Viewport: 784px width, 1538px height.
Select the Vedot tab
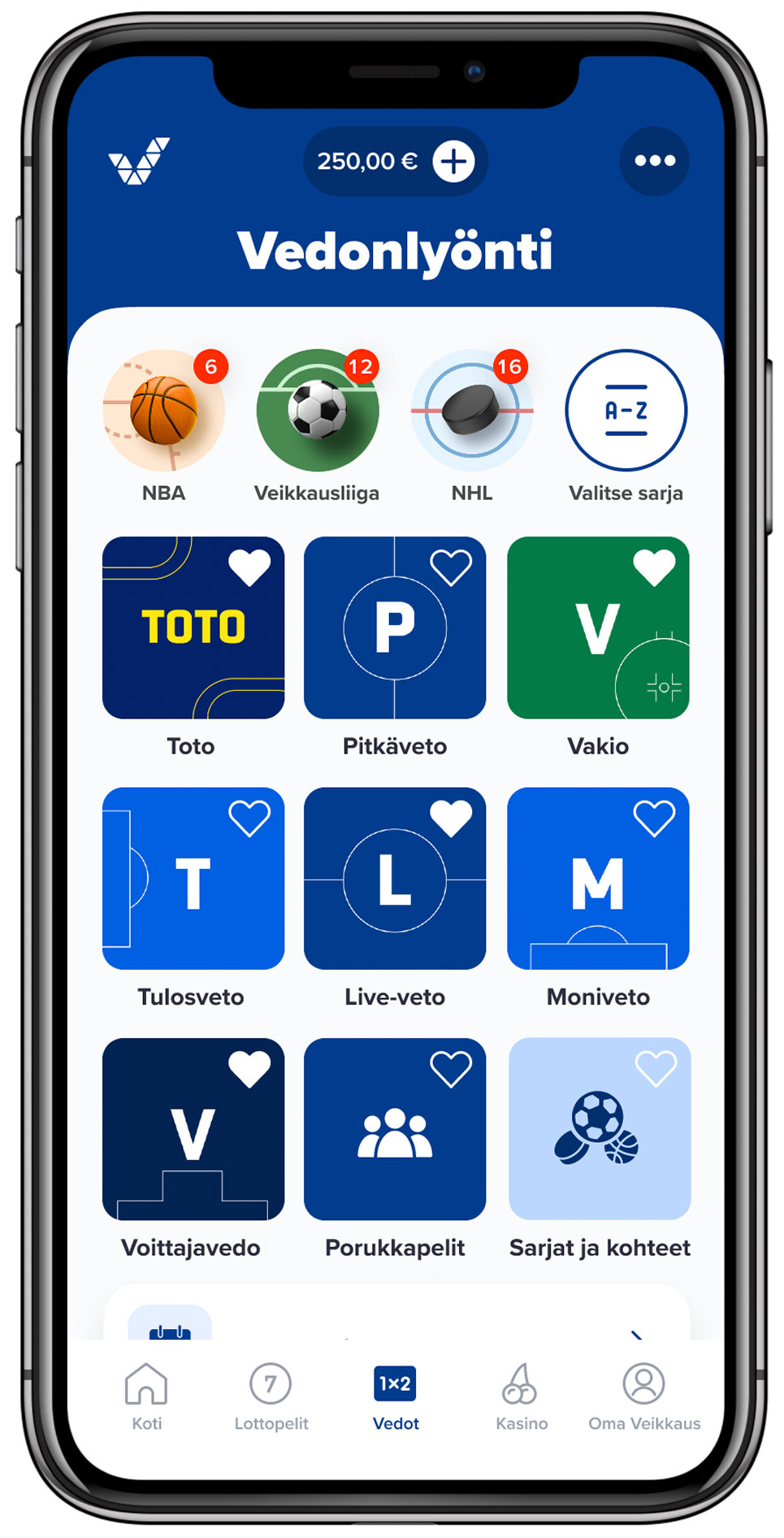396,1396
